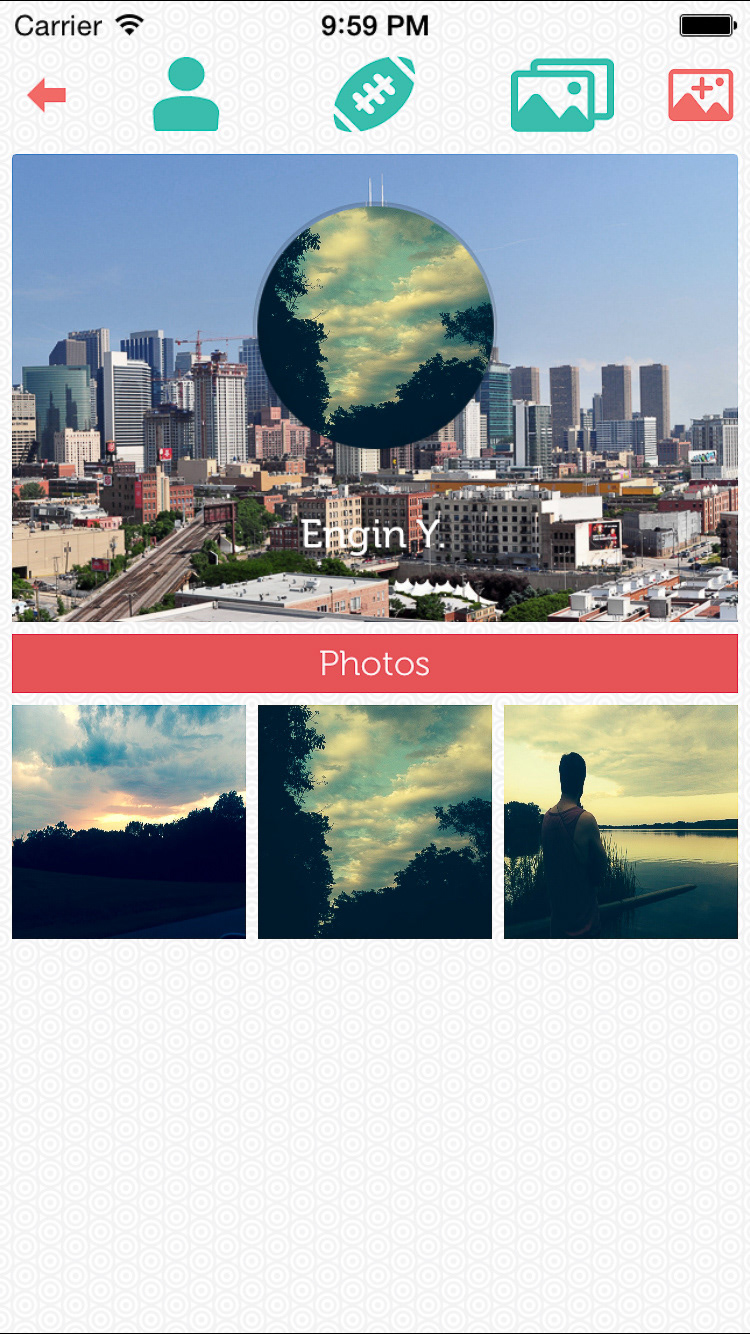Open the photo gallery icon
This screenshot has width=750, height=1334.
pyautogui.click(x=562, y=95)
